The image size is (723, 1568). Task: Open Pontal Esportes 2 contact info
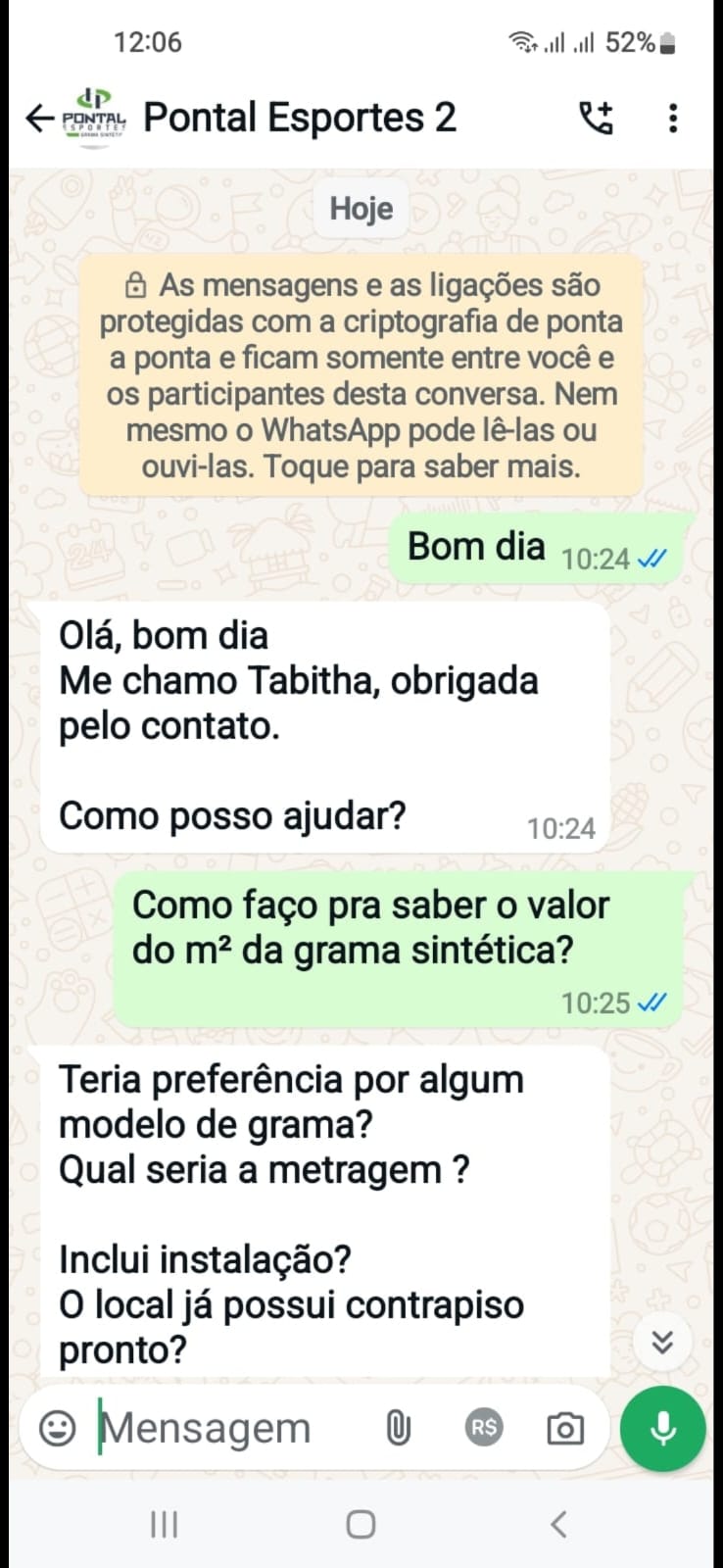click(299, 119)
